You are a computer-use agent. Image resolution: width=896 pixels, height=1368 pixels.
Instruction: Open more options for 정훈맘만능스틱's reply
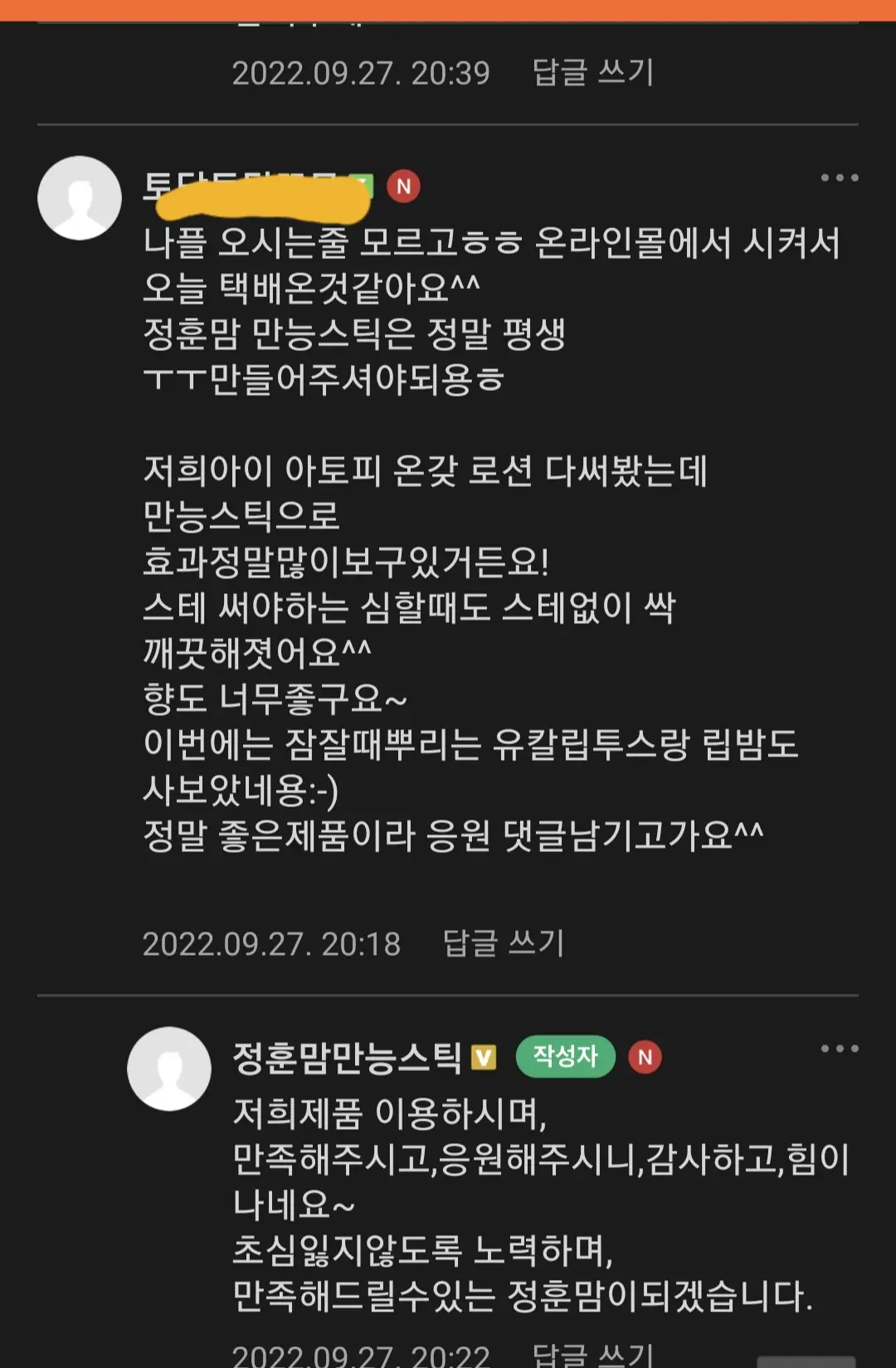pos(839,1049)
